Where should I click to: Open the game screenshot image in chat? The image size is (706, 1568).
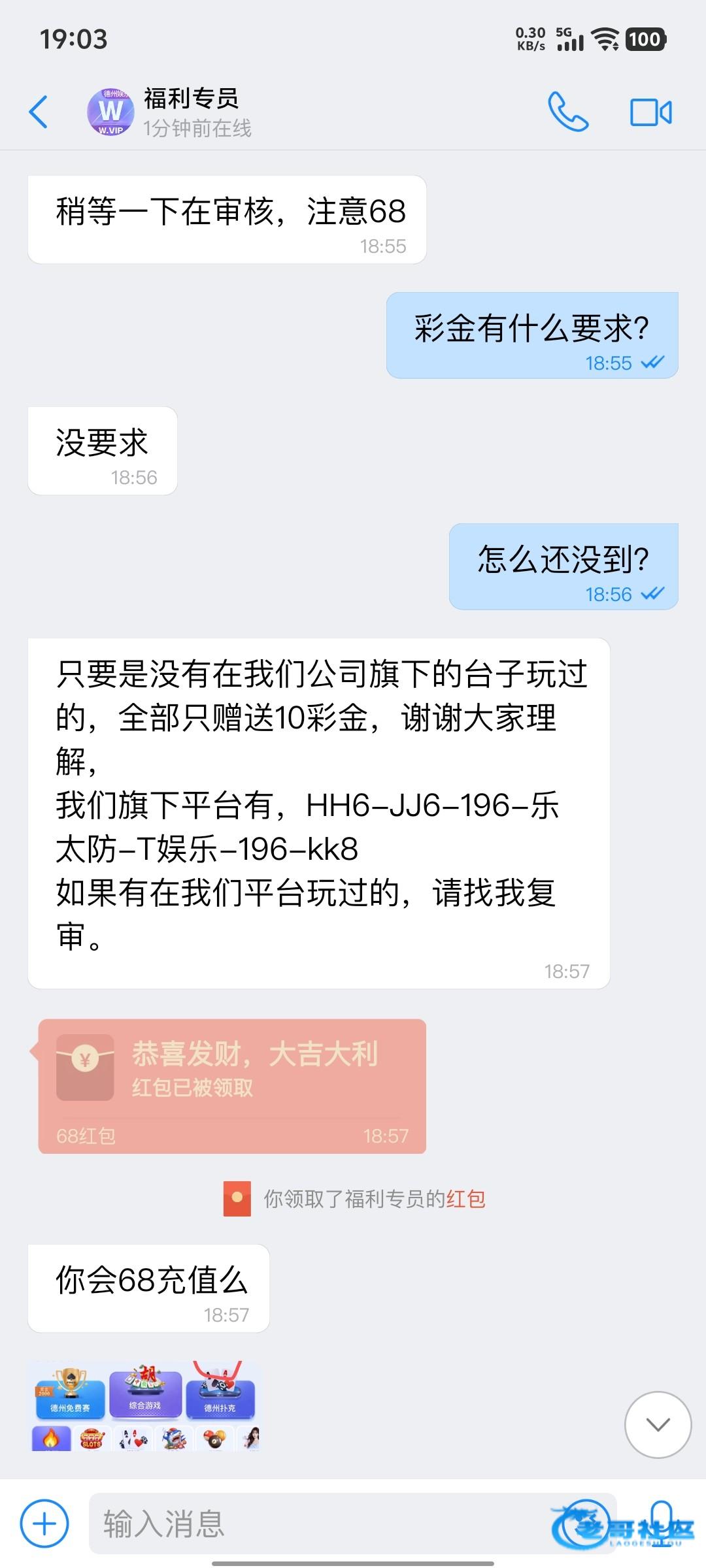pos(145,1406)
